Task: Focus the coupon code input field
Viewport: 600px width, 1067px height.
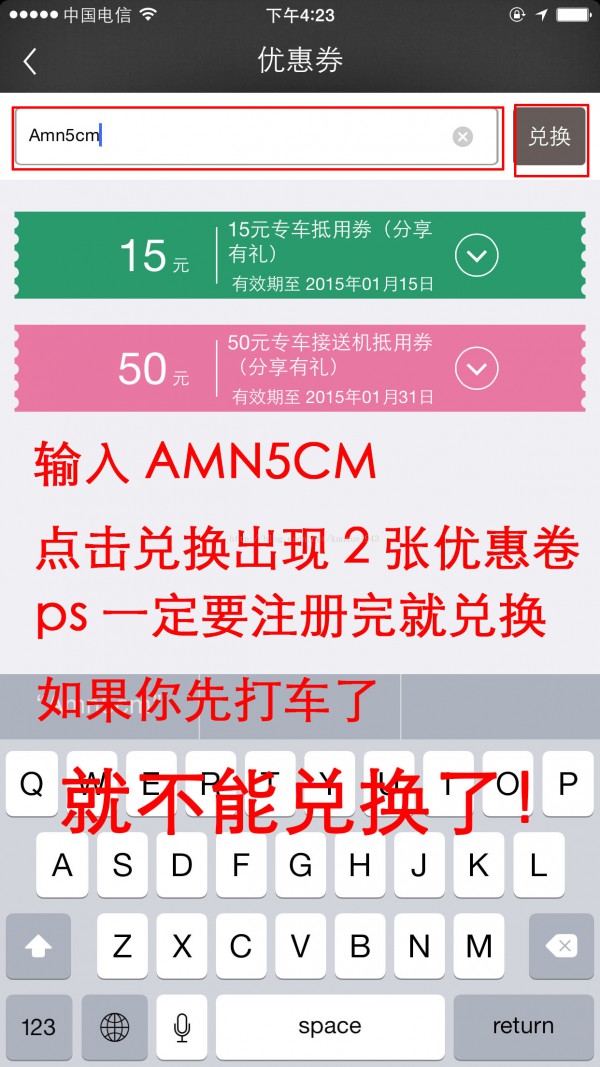Action: tap(240, 137)
